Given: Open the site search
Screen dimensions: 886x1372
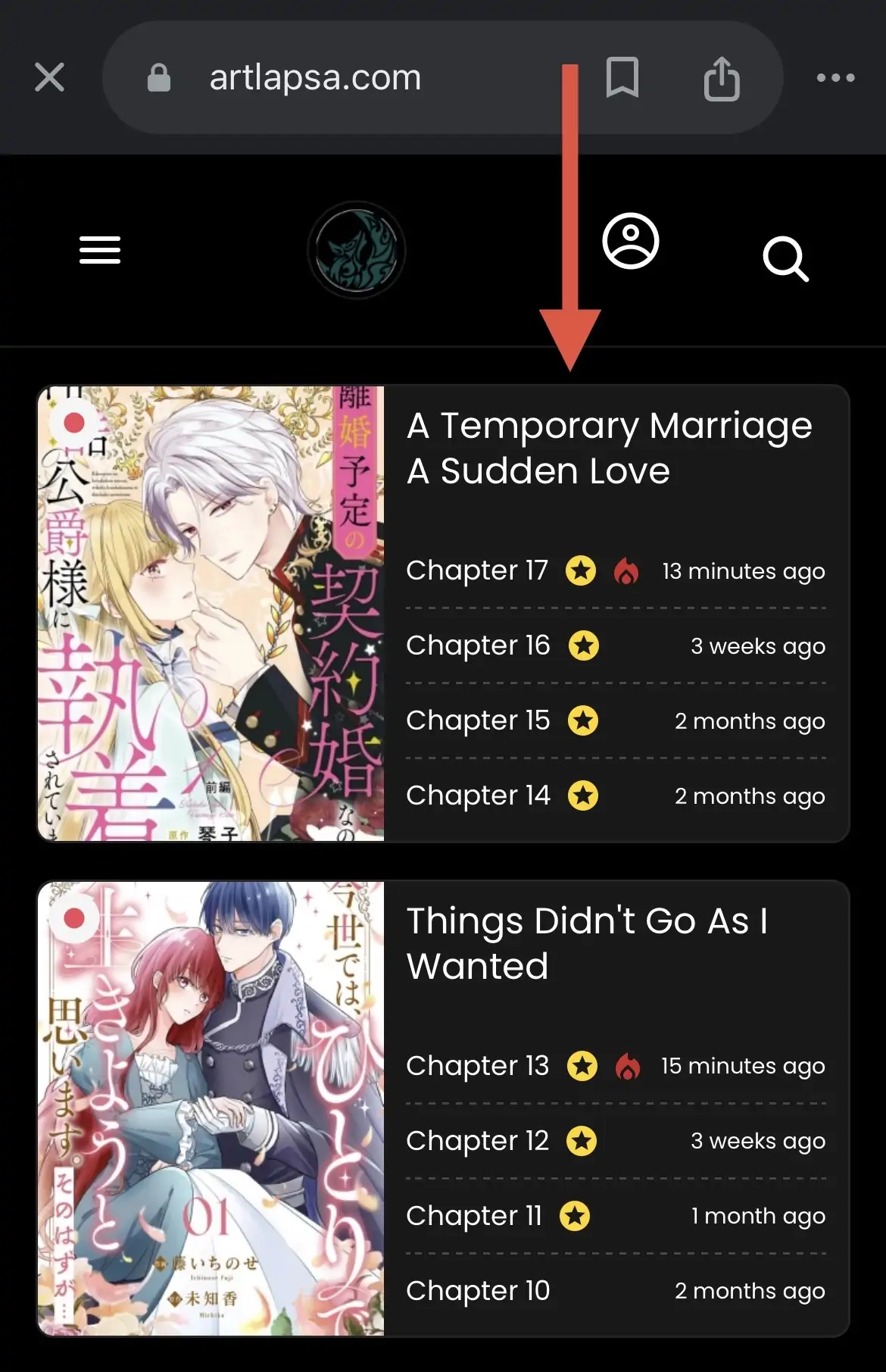Looking at the screenshot, I should (x=785, y=259).
